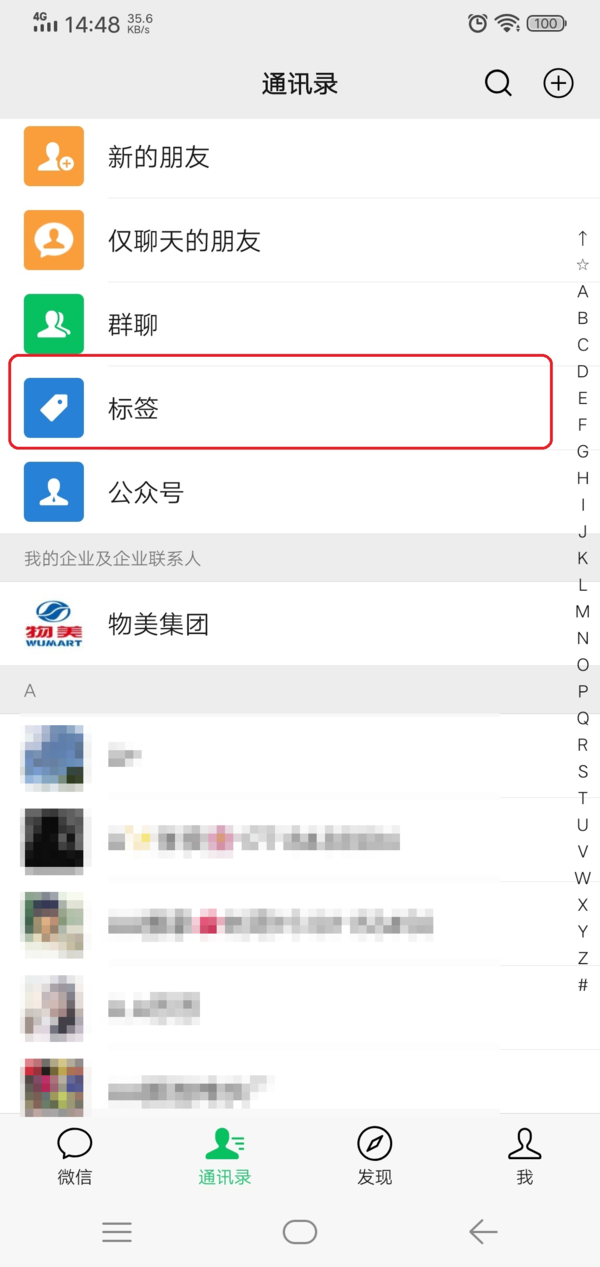Jump to starred contacts via ☆ index
The image size is (600, 1267).
point(582,265)
